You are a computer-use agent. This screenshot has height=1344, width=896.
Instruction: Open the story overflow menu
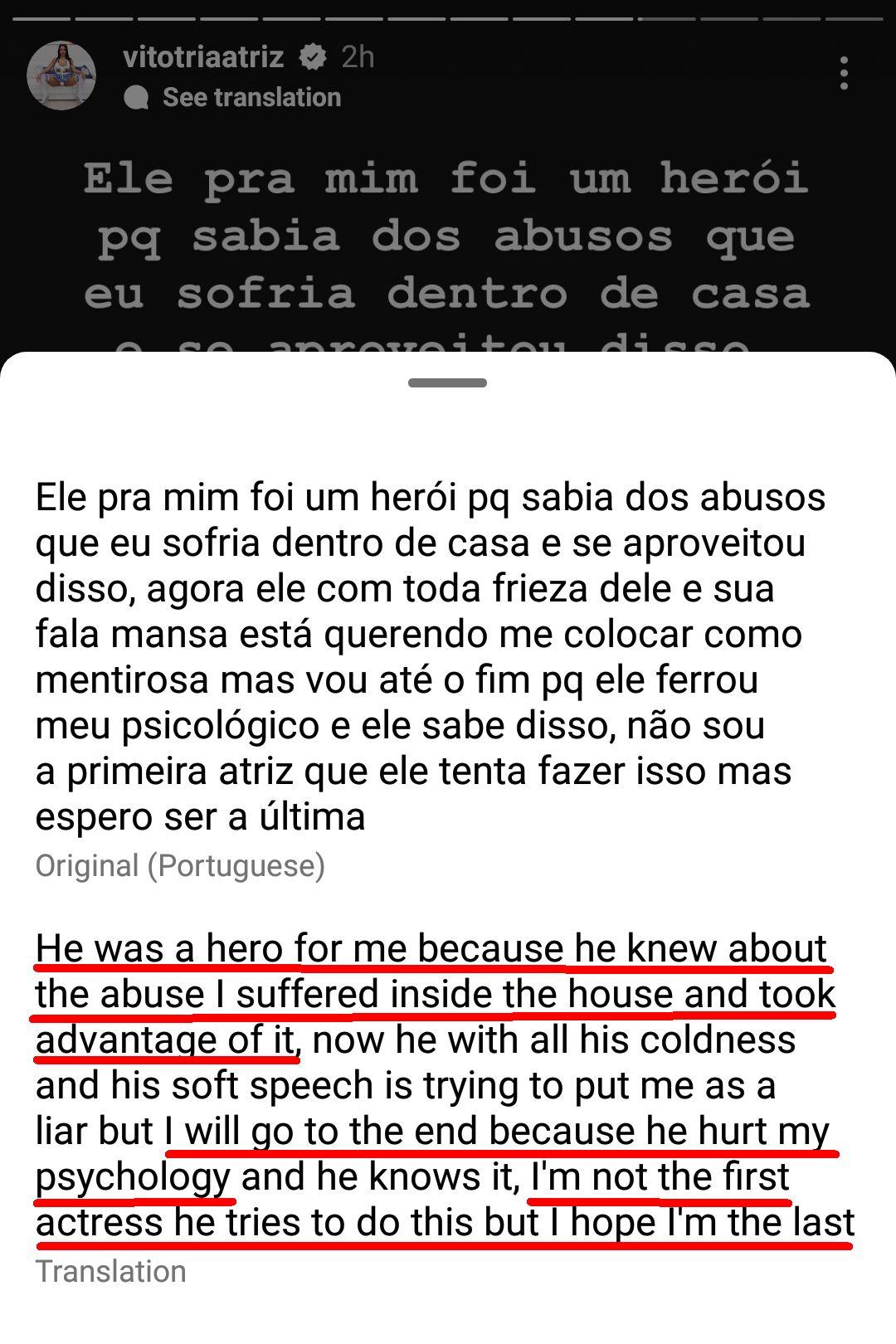pos(844,73)
